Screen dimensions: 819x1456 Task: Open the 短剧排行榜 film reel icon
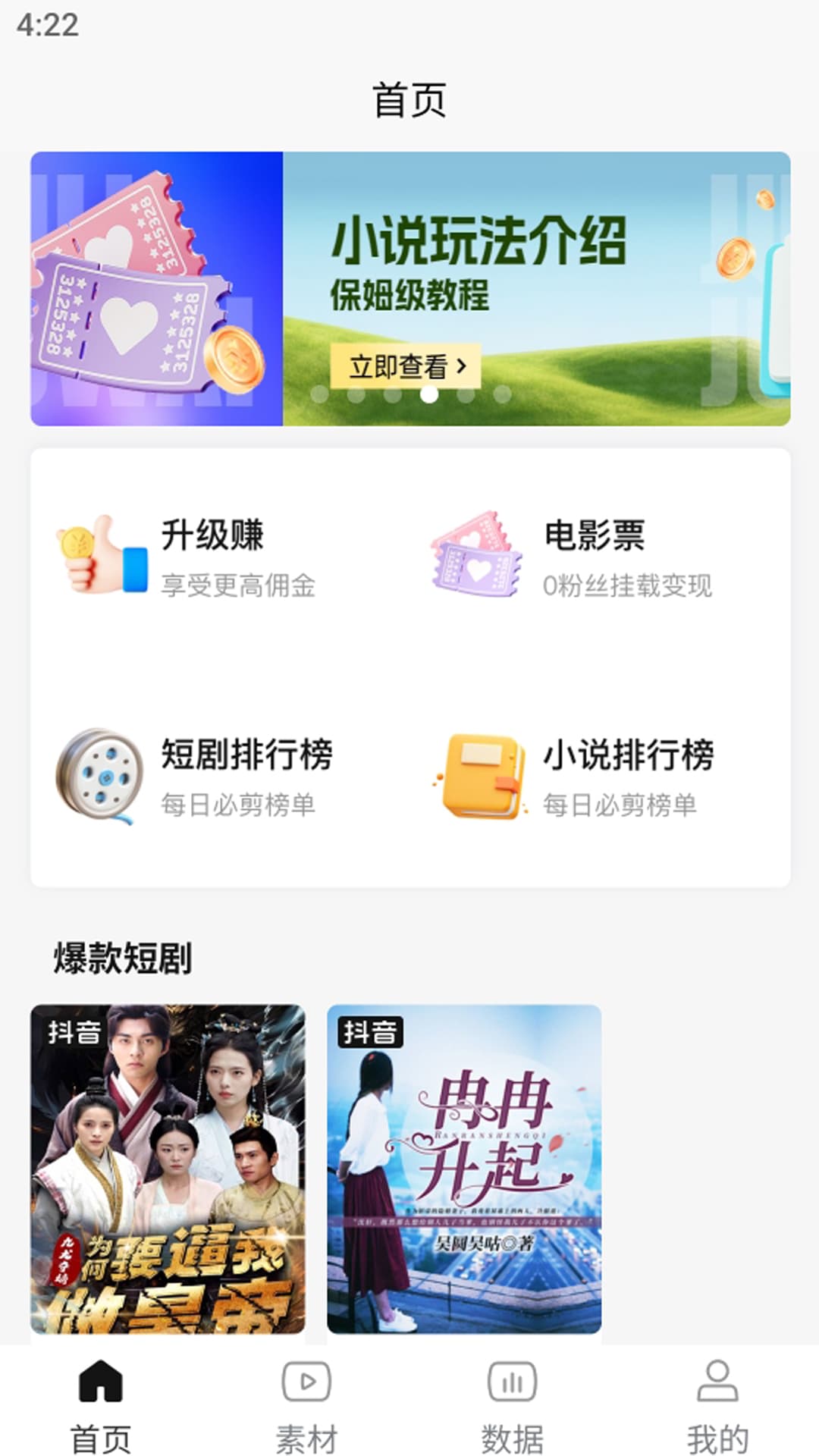coord(97,773)
